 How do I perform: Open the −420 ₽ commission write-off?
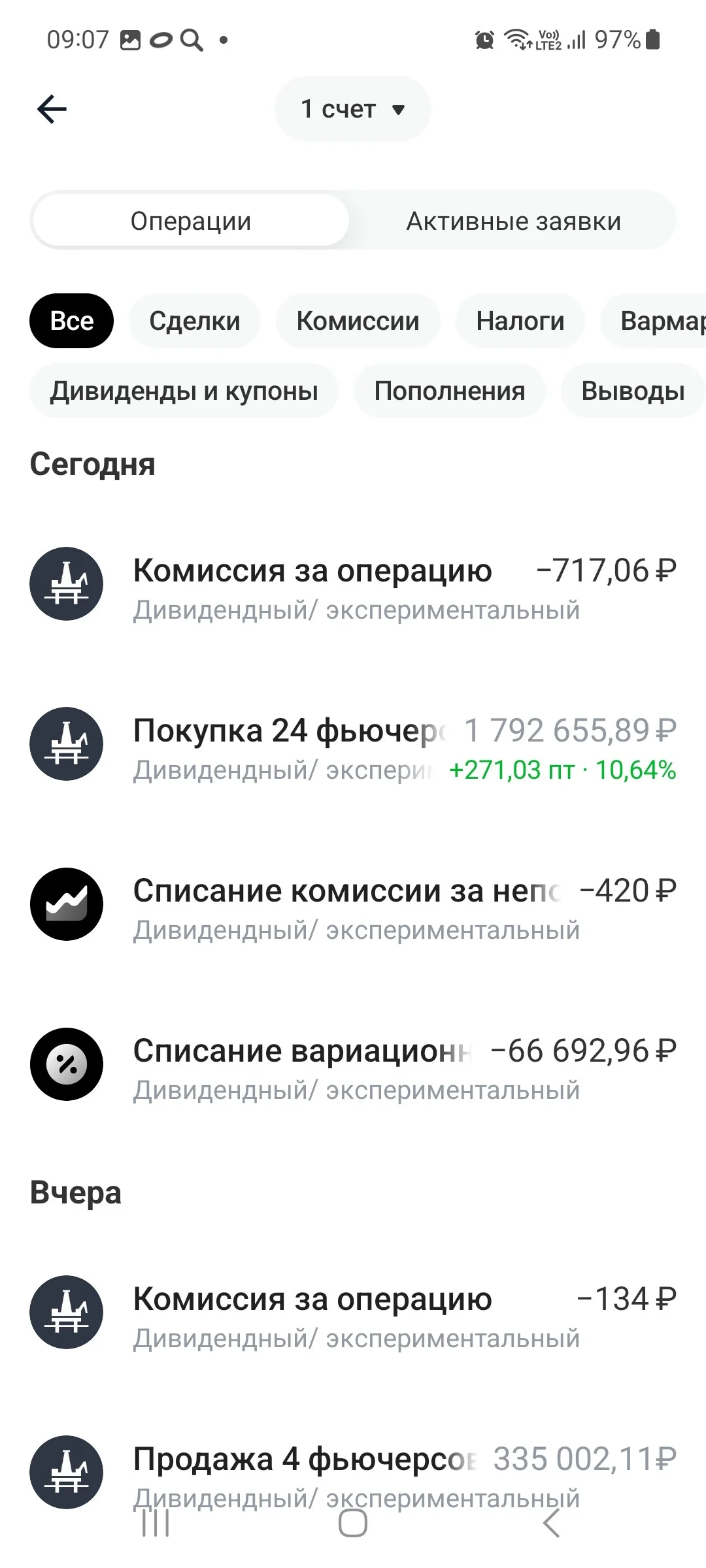353,904
